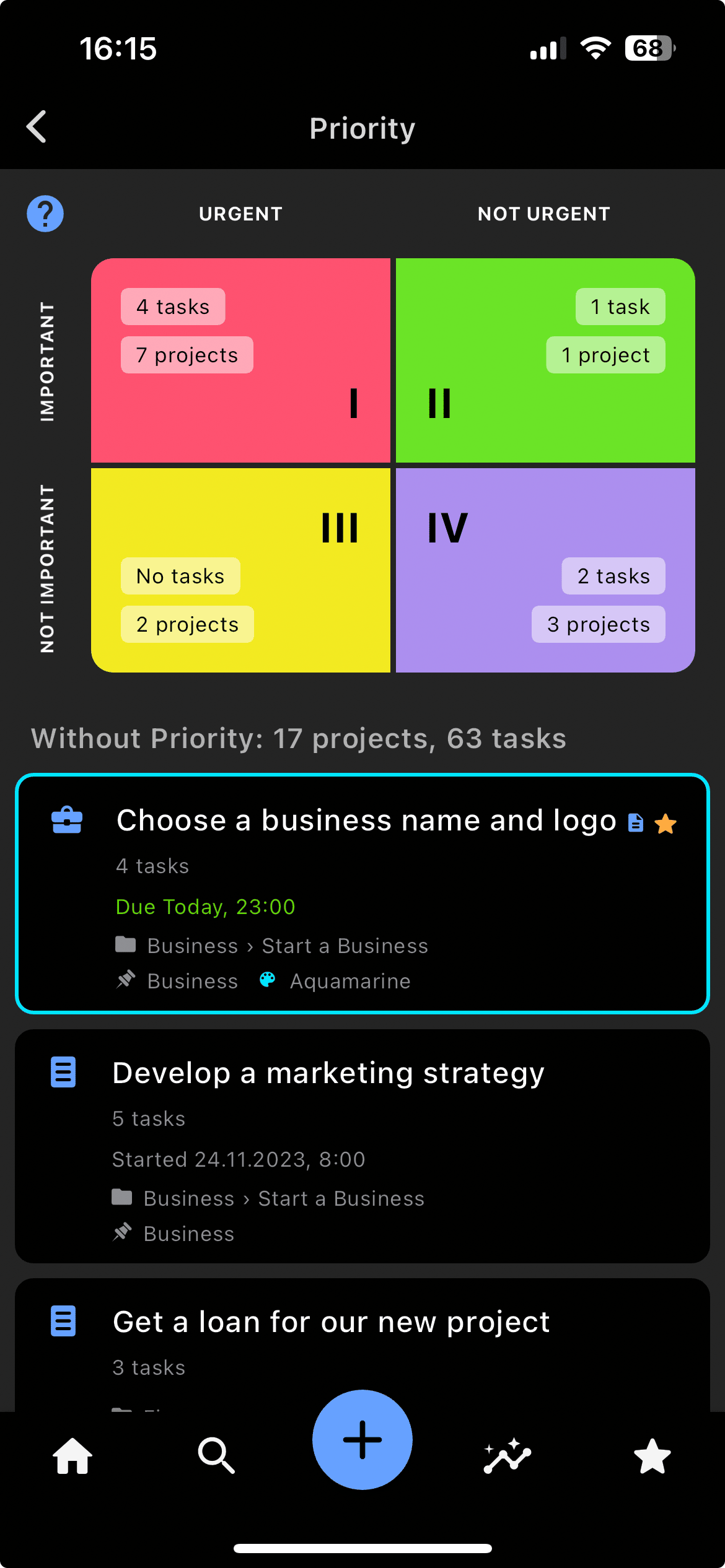The height and width of the screenshot is (1568, 725).
Task: Open Get a loan for our new project
Action: point(362,1344)
